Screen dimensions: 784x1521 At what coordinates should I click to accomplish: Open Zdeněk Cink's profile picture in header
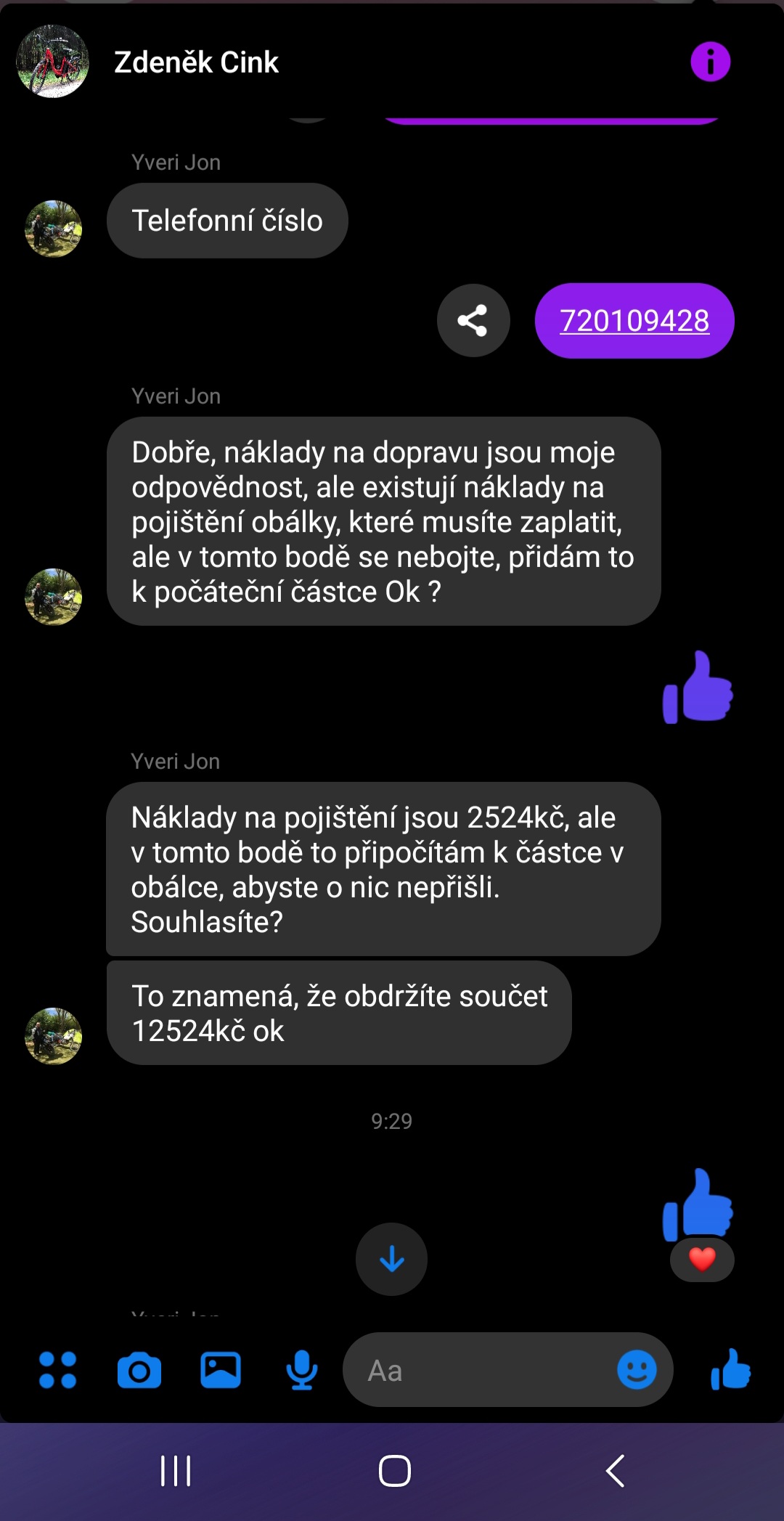pyautogui.click(x=53, y=62)
